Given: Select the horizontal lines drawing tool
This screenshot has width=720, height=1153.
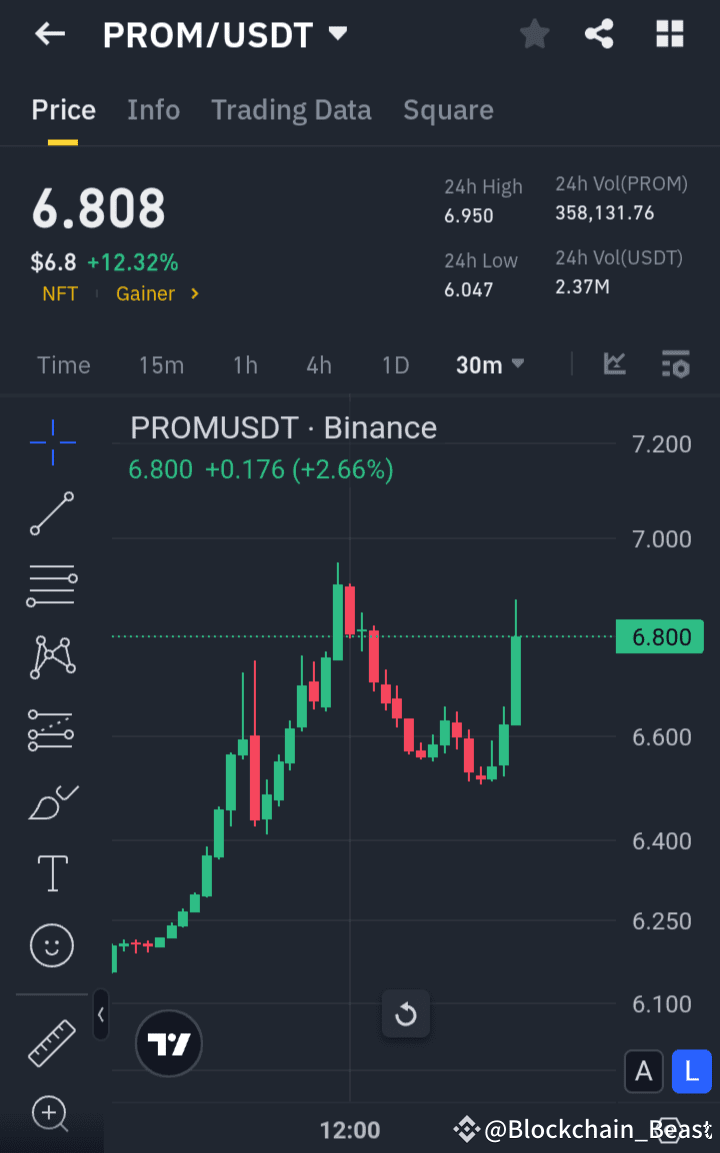Looking at the screenshot, I should coord(50,585).
